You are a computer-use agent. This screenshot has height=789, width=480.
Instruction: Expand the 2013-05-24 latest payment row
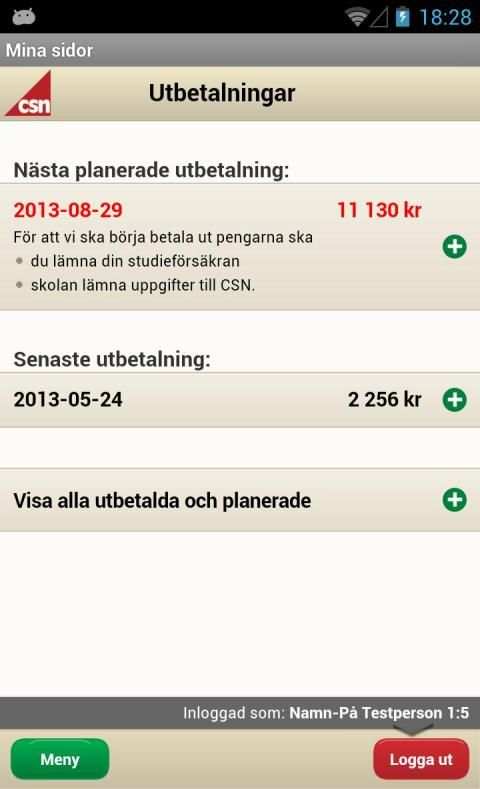[454, 400]
